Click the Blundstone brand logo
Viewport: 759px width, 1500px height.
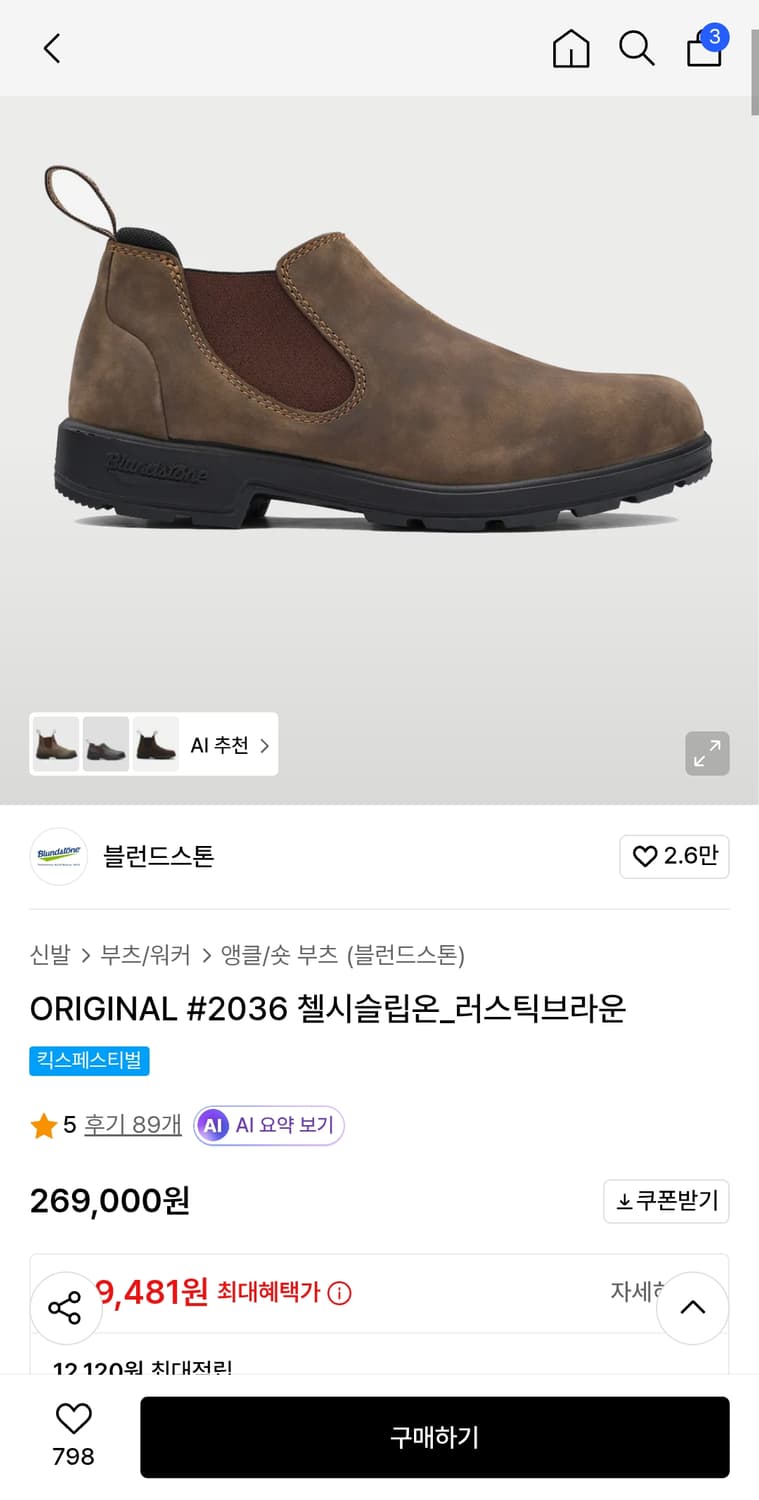point(58,857)
